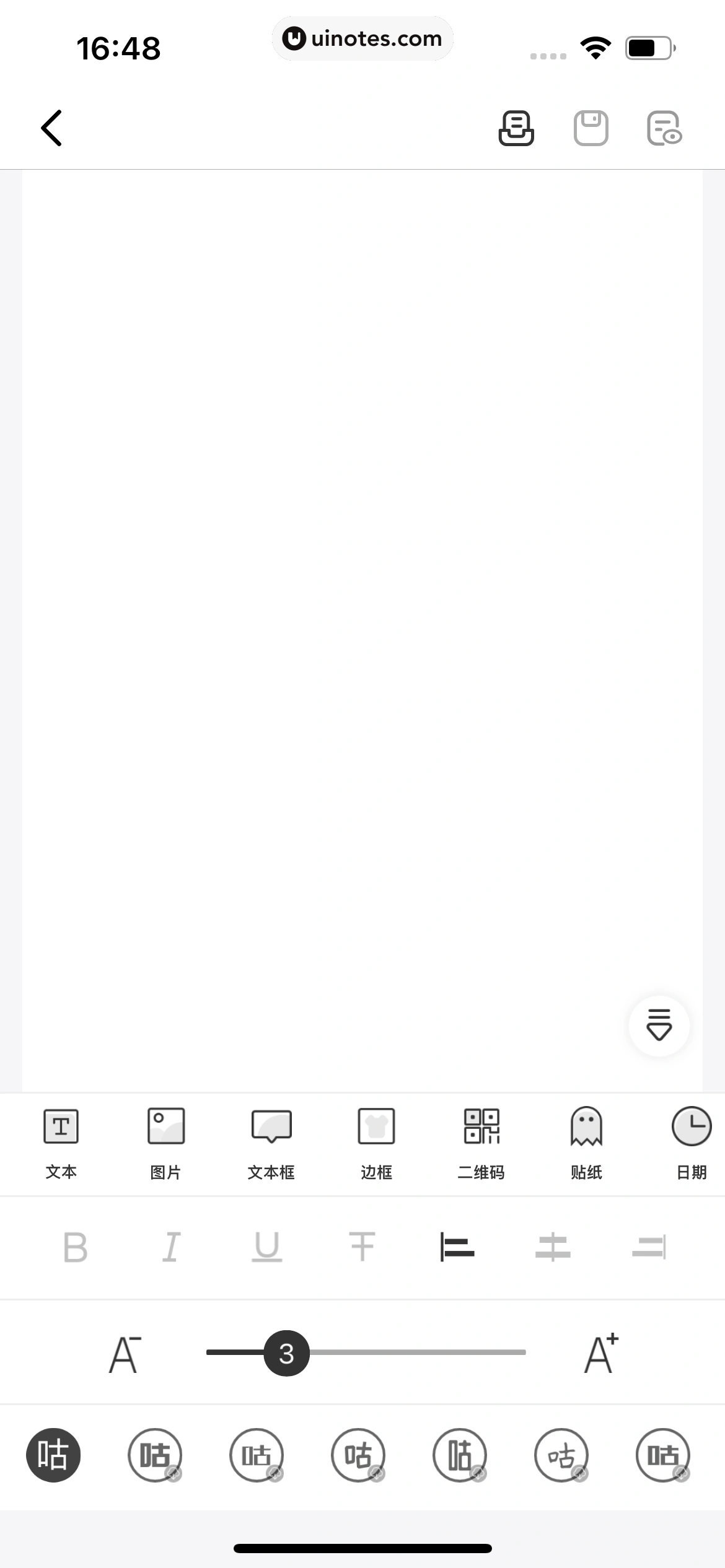Enable underline formatting

tap(266, 1247)
